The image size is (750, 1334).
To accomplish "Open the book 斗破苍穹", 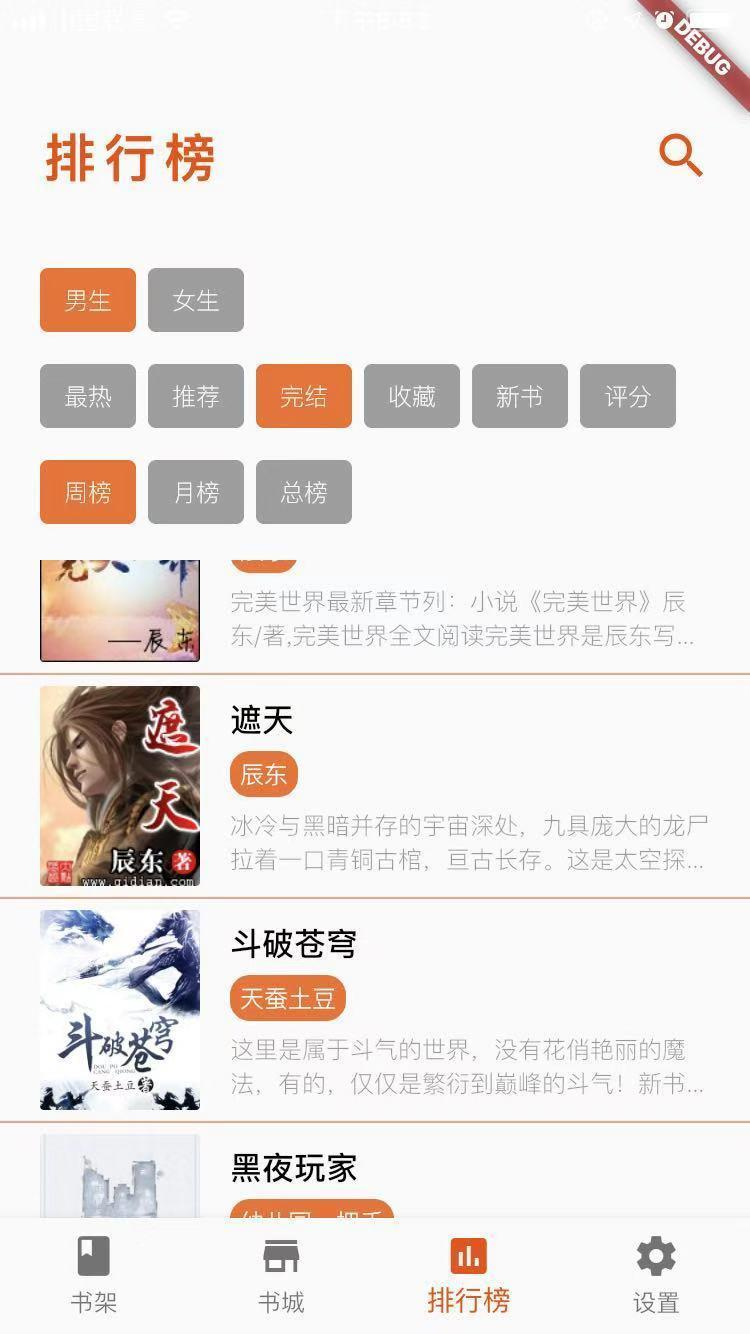I will pos(294,944).
